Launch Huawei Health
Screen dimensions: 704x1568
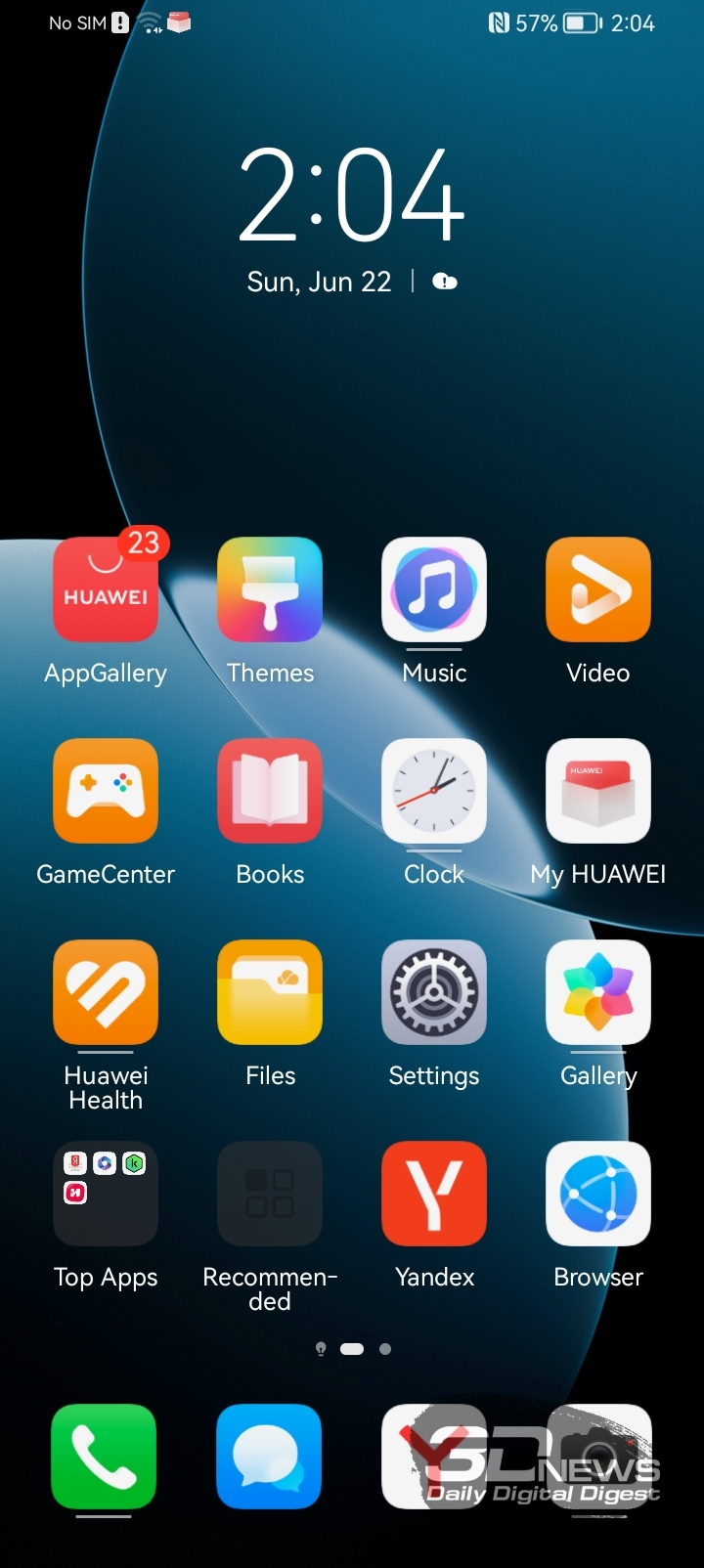106,992
